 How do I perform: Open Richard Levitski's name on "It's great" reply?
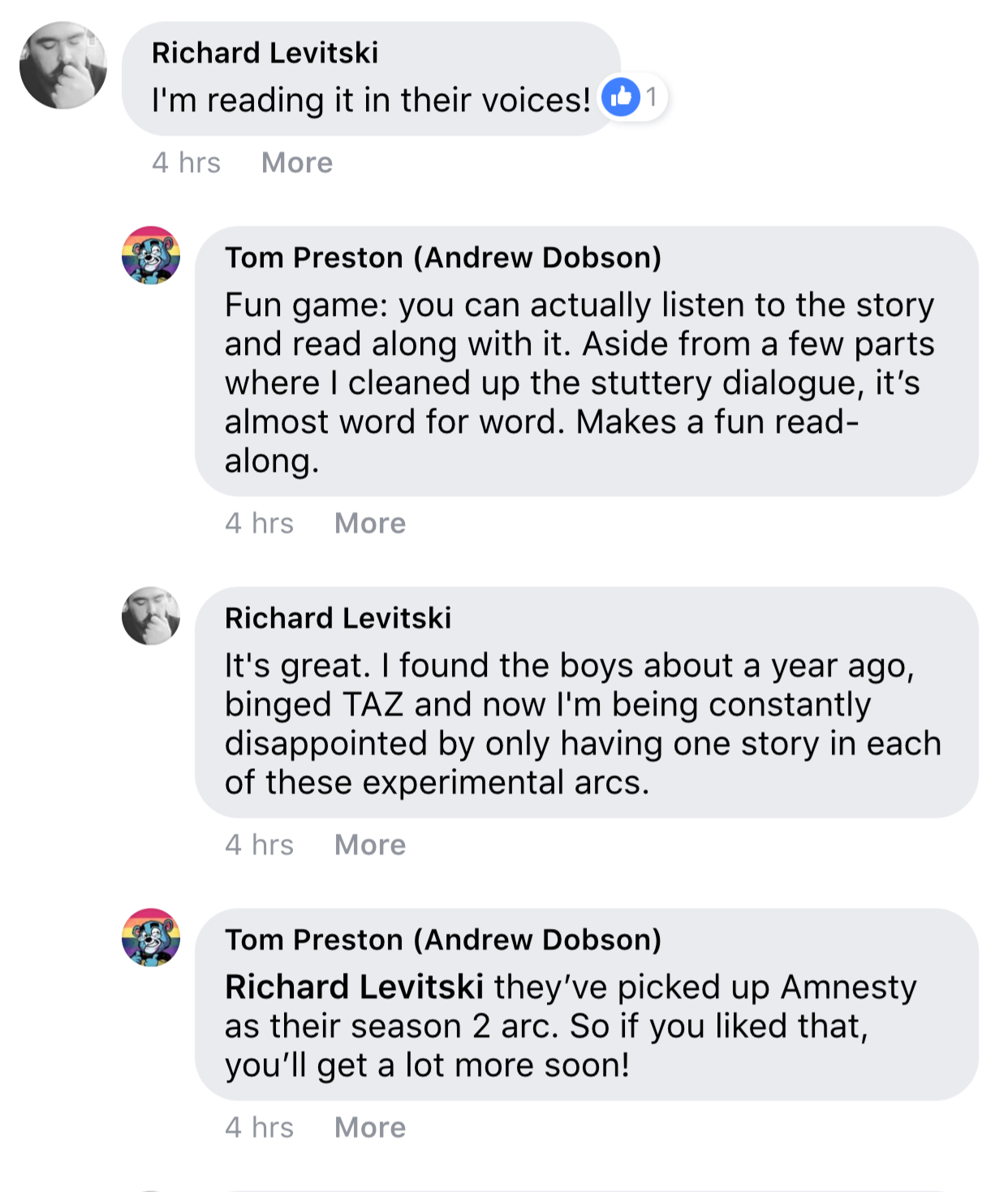click(x=338, y=618)
